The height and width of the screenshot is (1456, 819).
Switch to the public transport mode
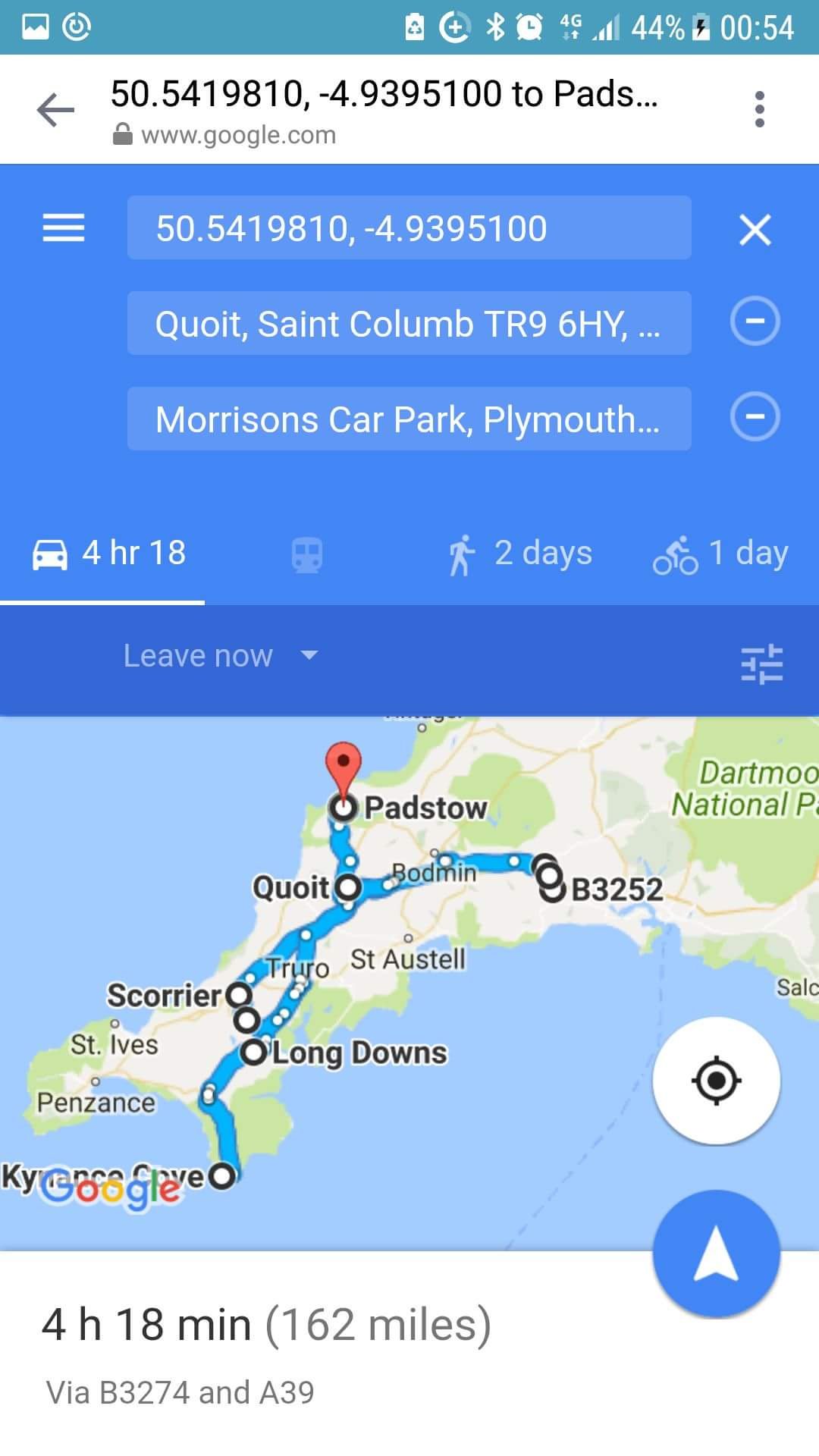[x=306, y=555]
